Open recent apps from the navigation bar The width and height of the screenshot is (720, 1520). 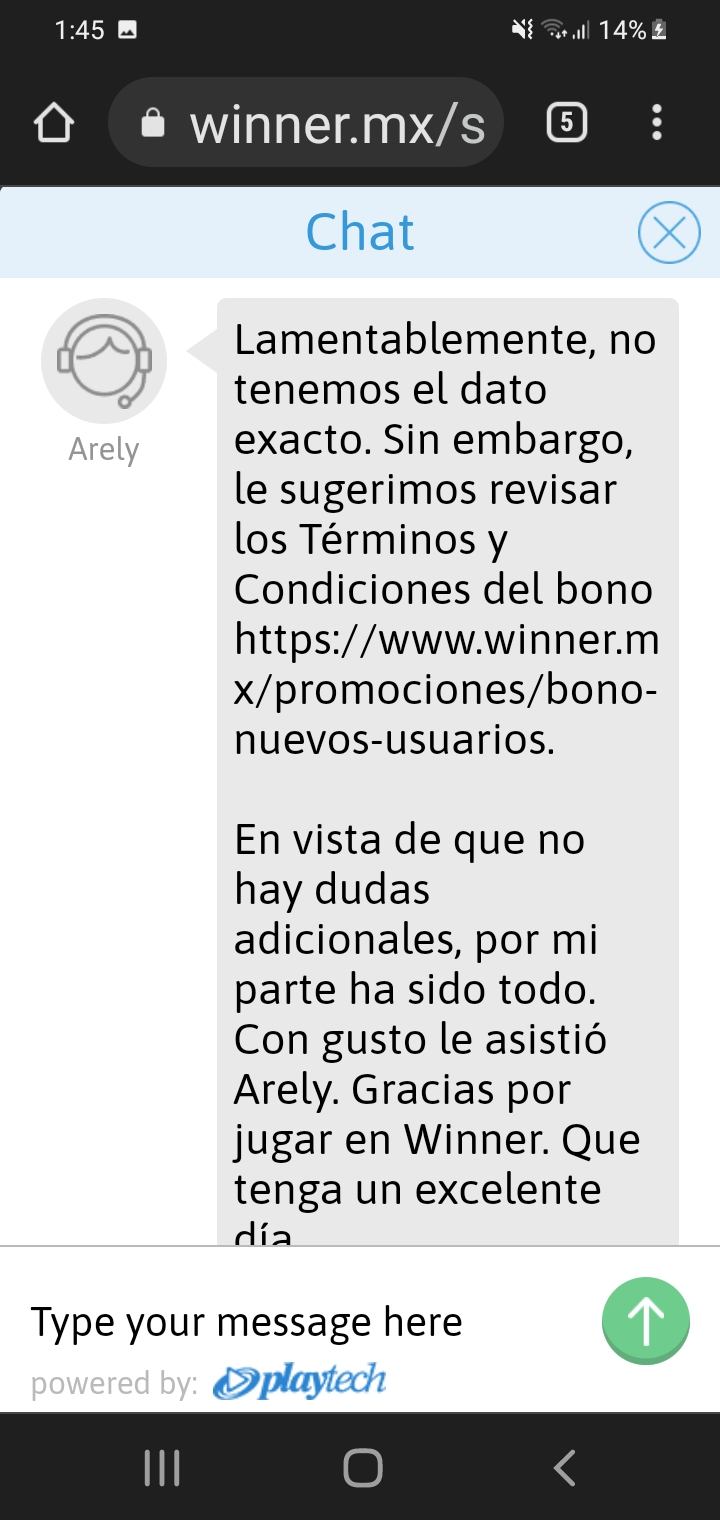coord(161,1467)
